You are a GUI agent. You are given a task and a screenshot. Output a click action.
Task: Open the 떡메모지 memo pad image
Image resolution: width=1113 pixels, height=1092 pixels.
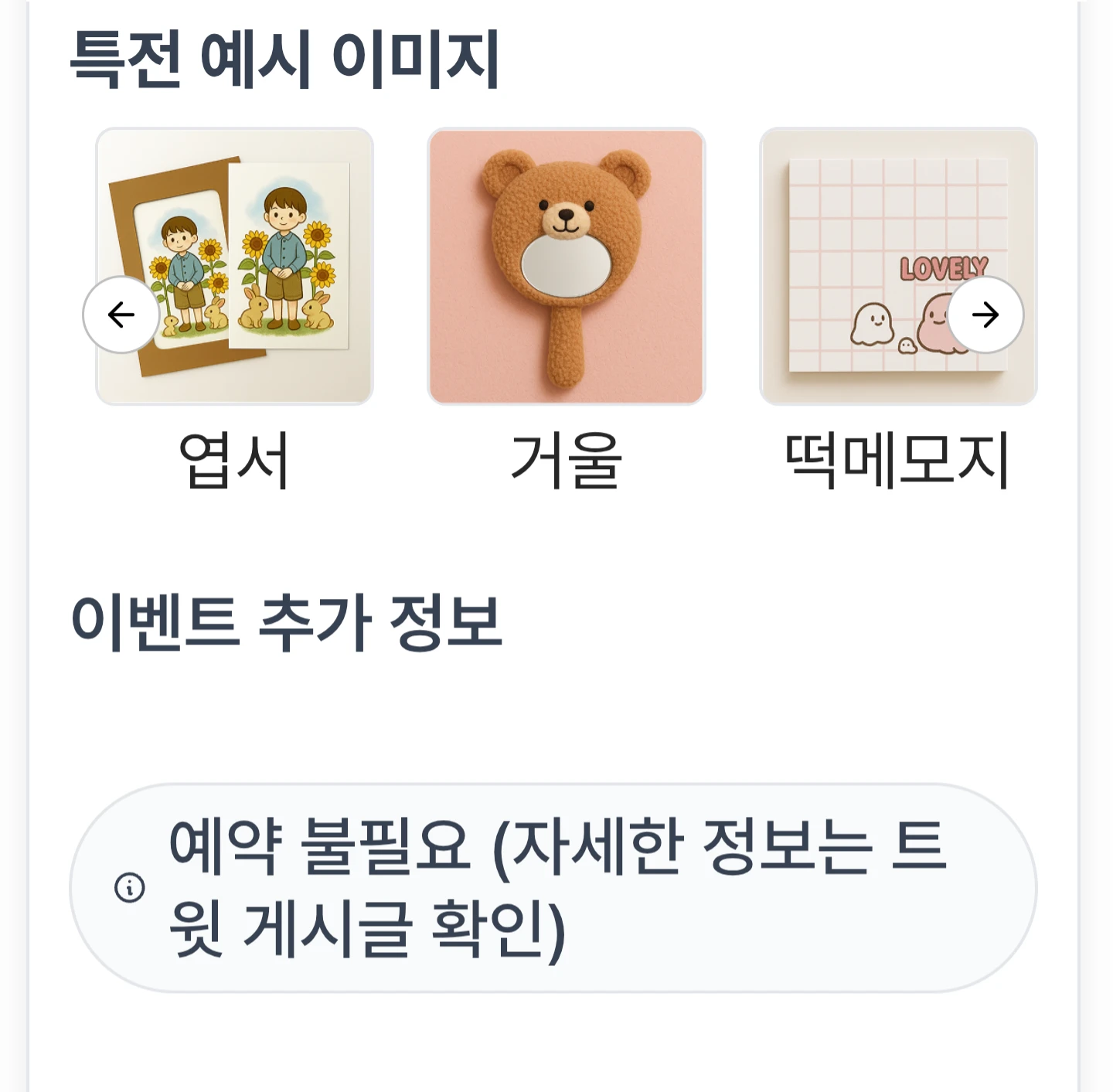898,267
